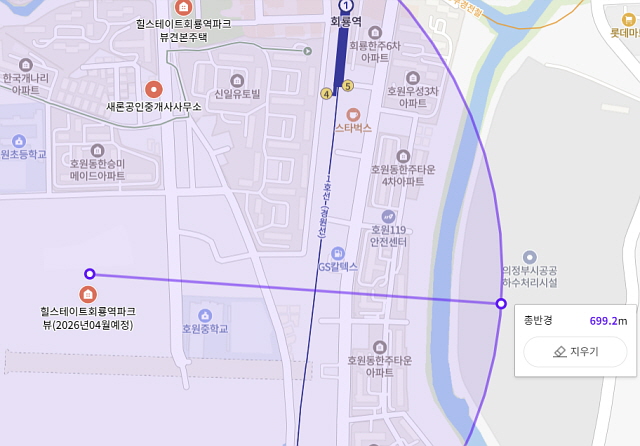Select station exit number 4
The width and height of the screenshot is (640, 446).
[325, 94]
